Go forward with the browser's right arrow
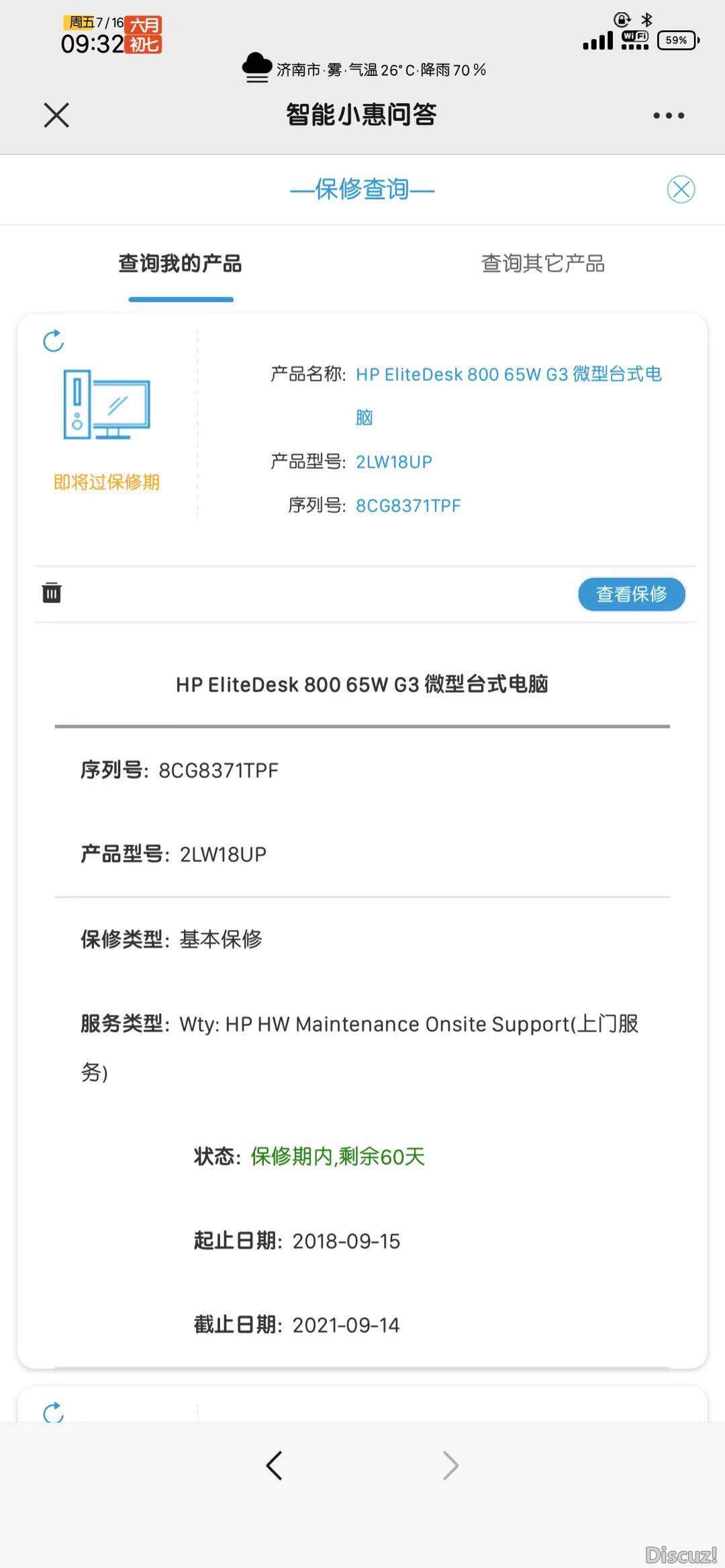 pyautogui.click(x=450, y=1465)
